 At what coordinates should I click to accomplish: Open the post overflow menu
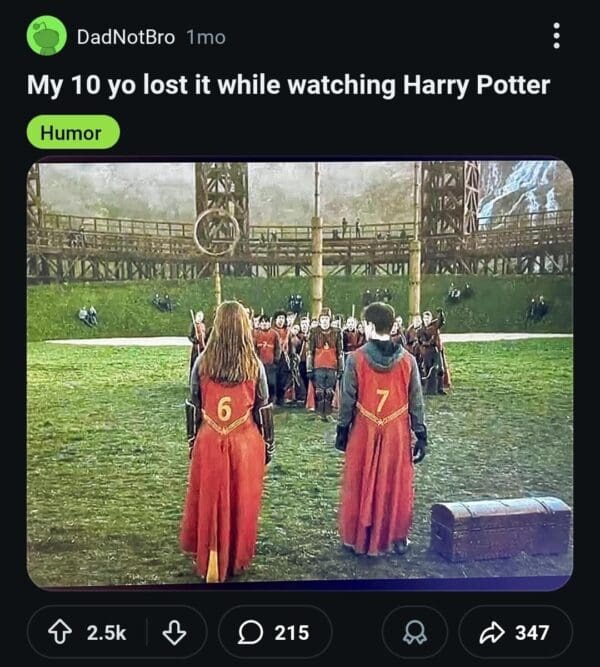(556, 37)
